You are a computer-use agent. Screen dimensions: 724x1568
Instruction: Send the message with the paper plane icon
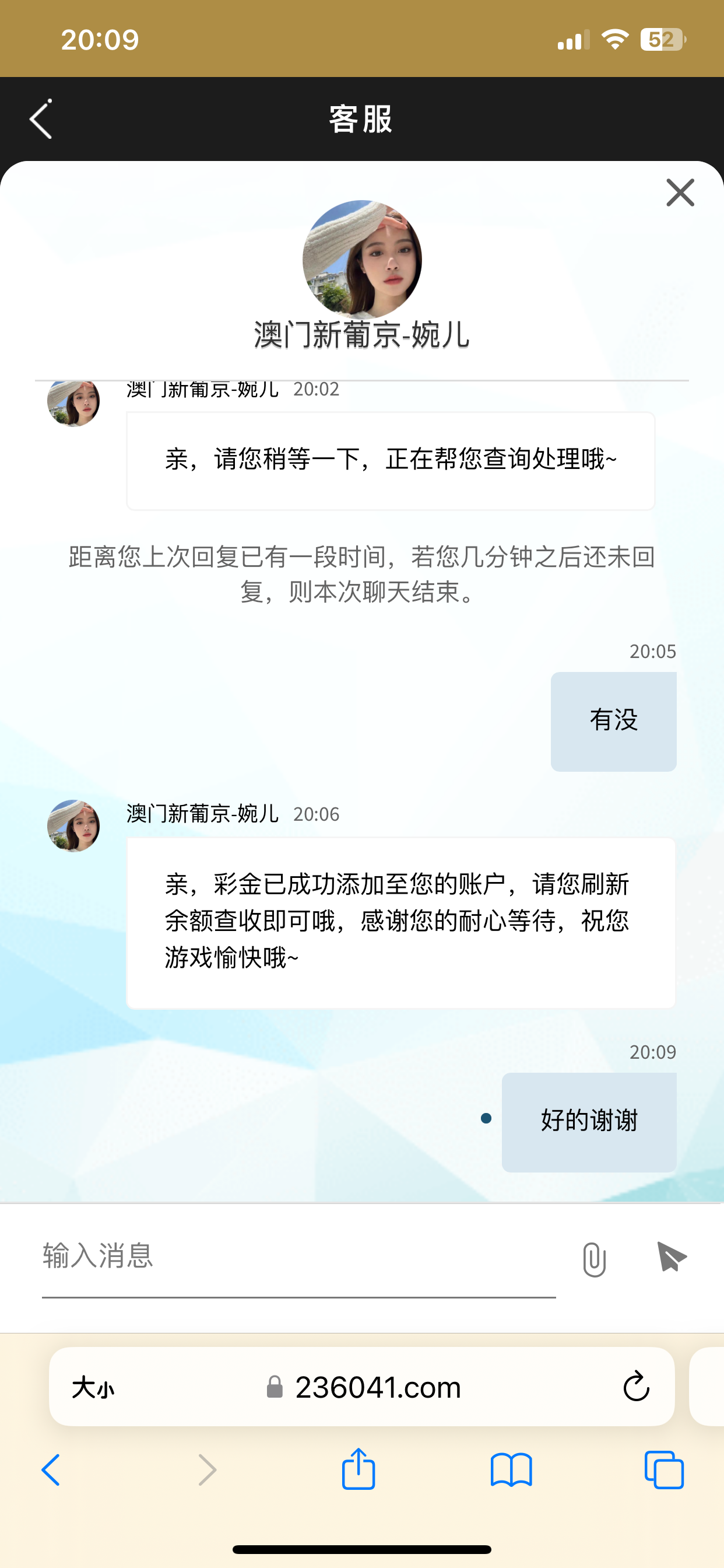point(672,1258)
